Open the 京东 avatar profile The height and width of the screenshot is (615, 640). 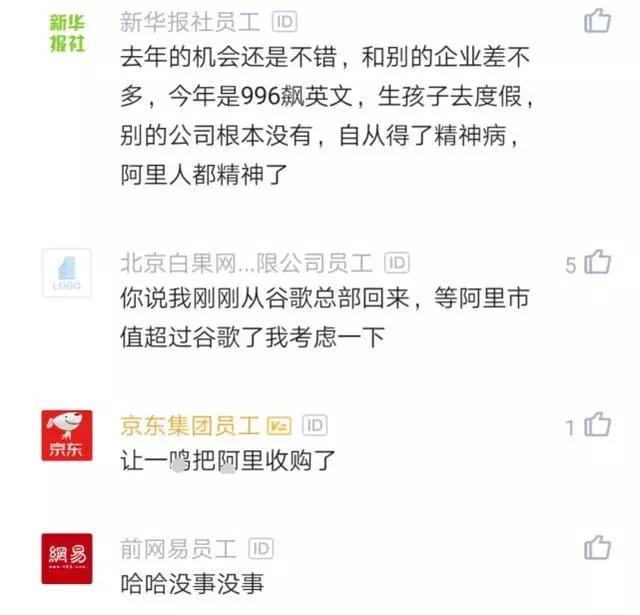pyautogui.click(x=67, y=435)
